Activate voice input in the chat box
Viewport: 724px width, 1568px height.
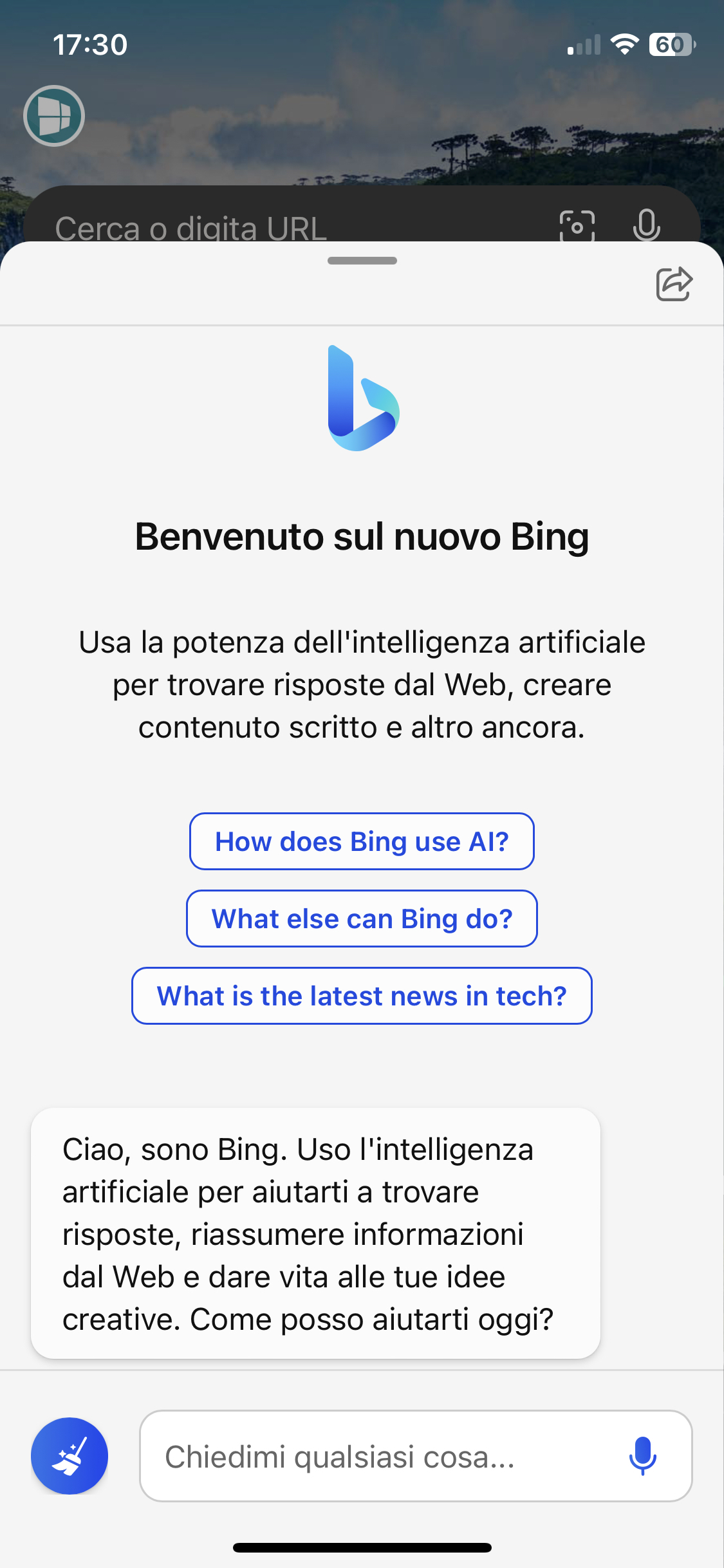pyautogui.click(x=642, y=1456)
